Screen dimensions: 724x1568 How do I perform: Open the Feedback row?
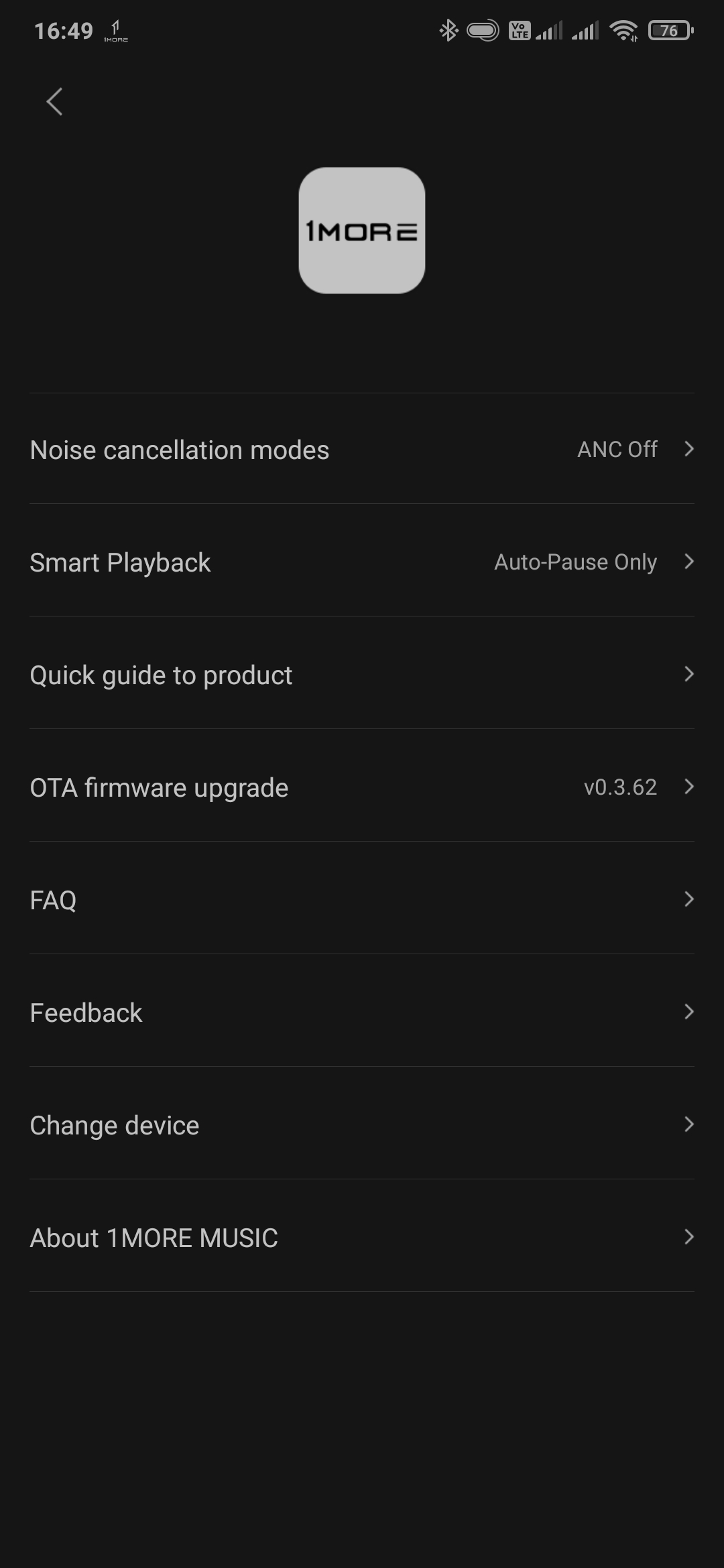pos(362,1012)
